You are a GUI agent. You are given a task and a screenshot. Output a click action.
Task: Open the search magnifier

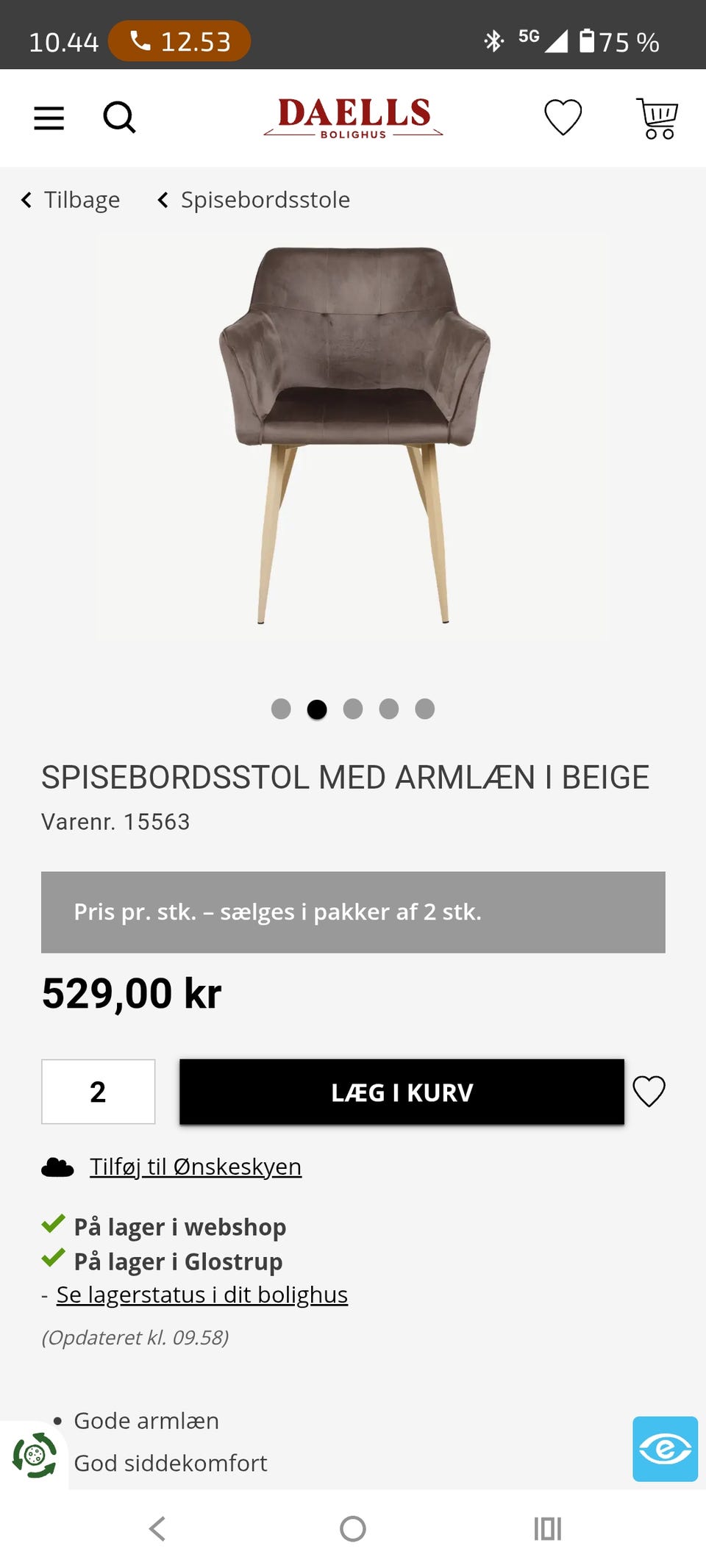tap(119, 117)
